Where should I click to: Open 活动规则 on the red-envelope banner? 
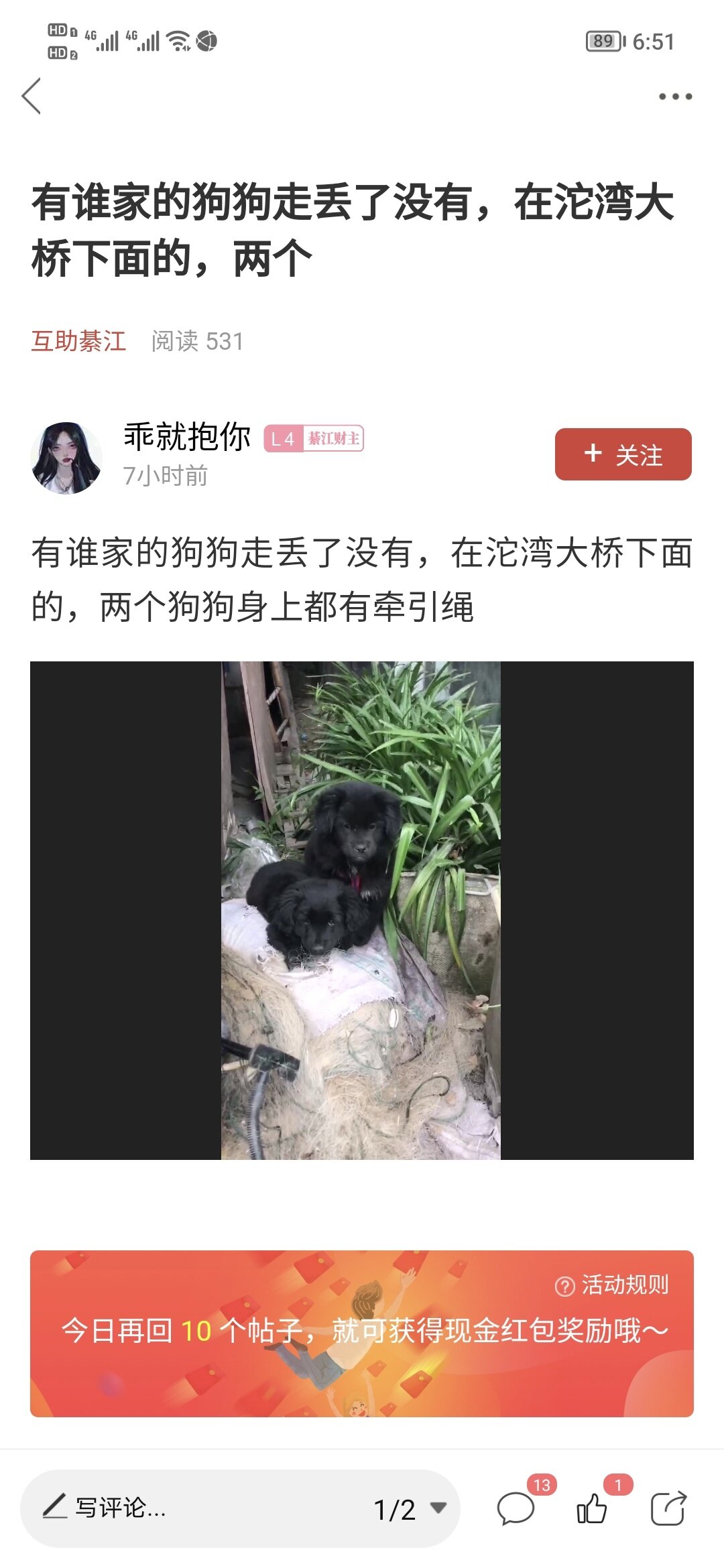613,1285
